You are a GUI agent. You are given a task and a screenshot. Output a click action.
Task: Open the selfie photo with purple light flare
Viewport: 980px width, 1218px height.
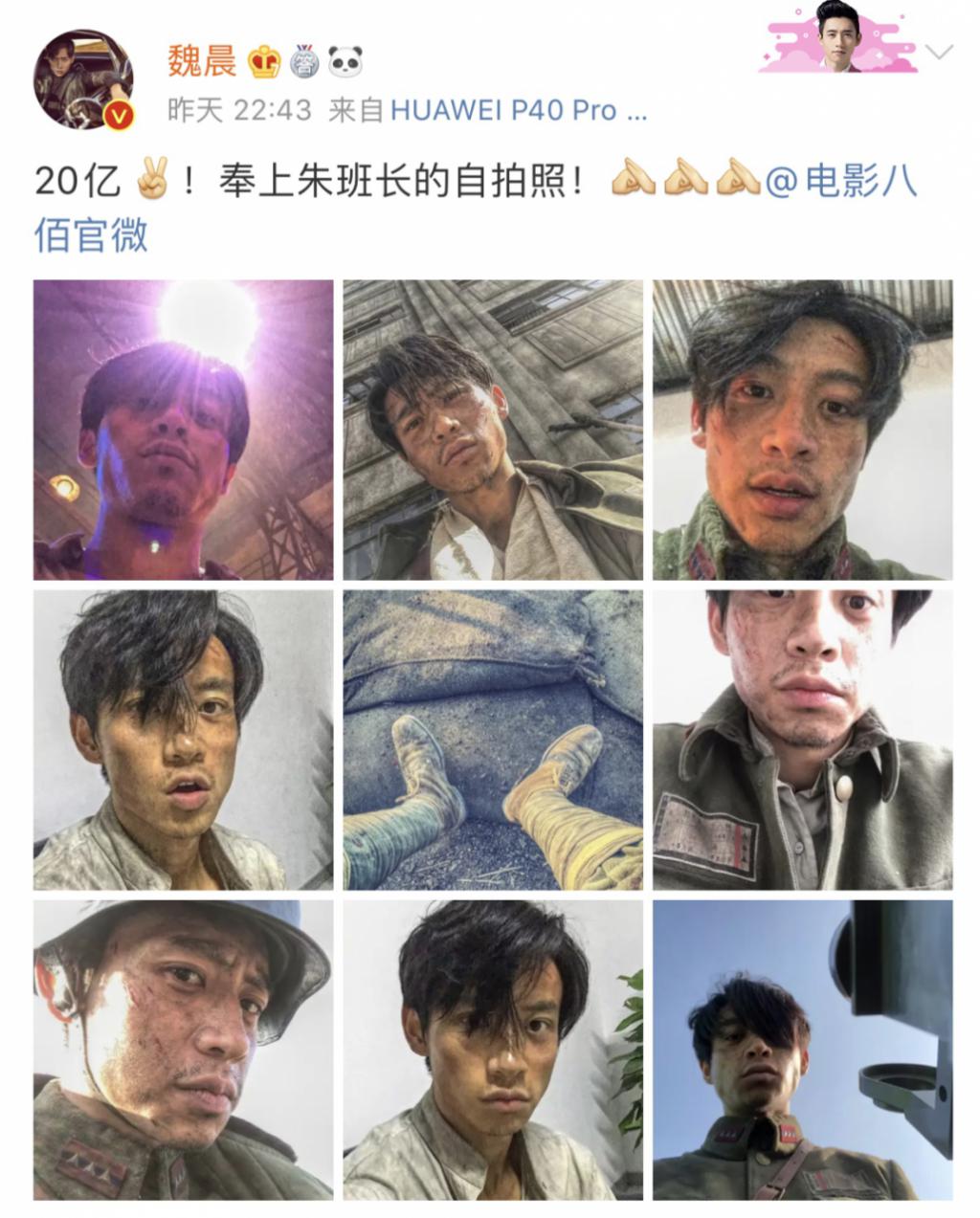point(183,430)
